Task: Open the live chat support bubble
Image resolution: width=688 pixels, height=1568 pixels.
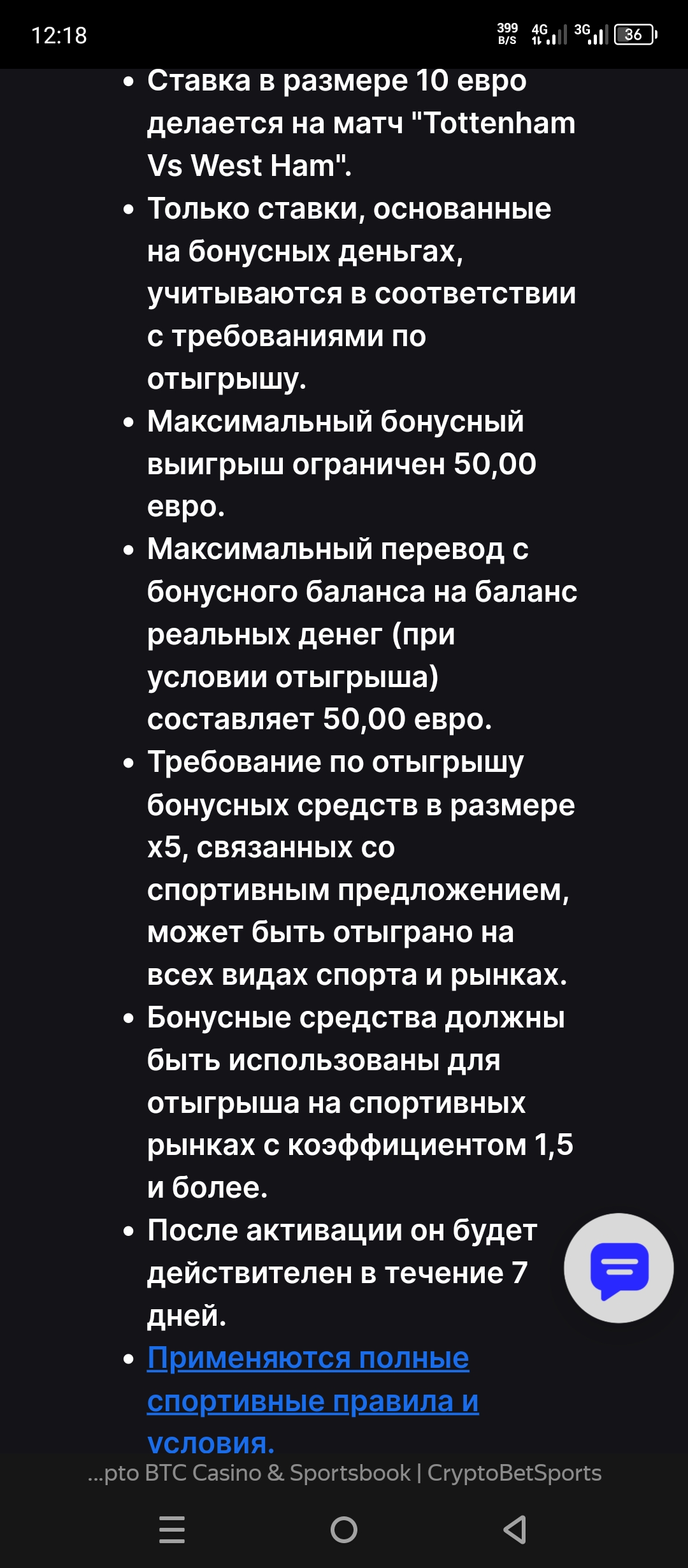Action: tap(619, 1268)
